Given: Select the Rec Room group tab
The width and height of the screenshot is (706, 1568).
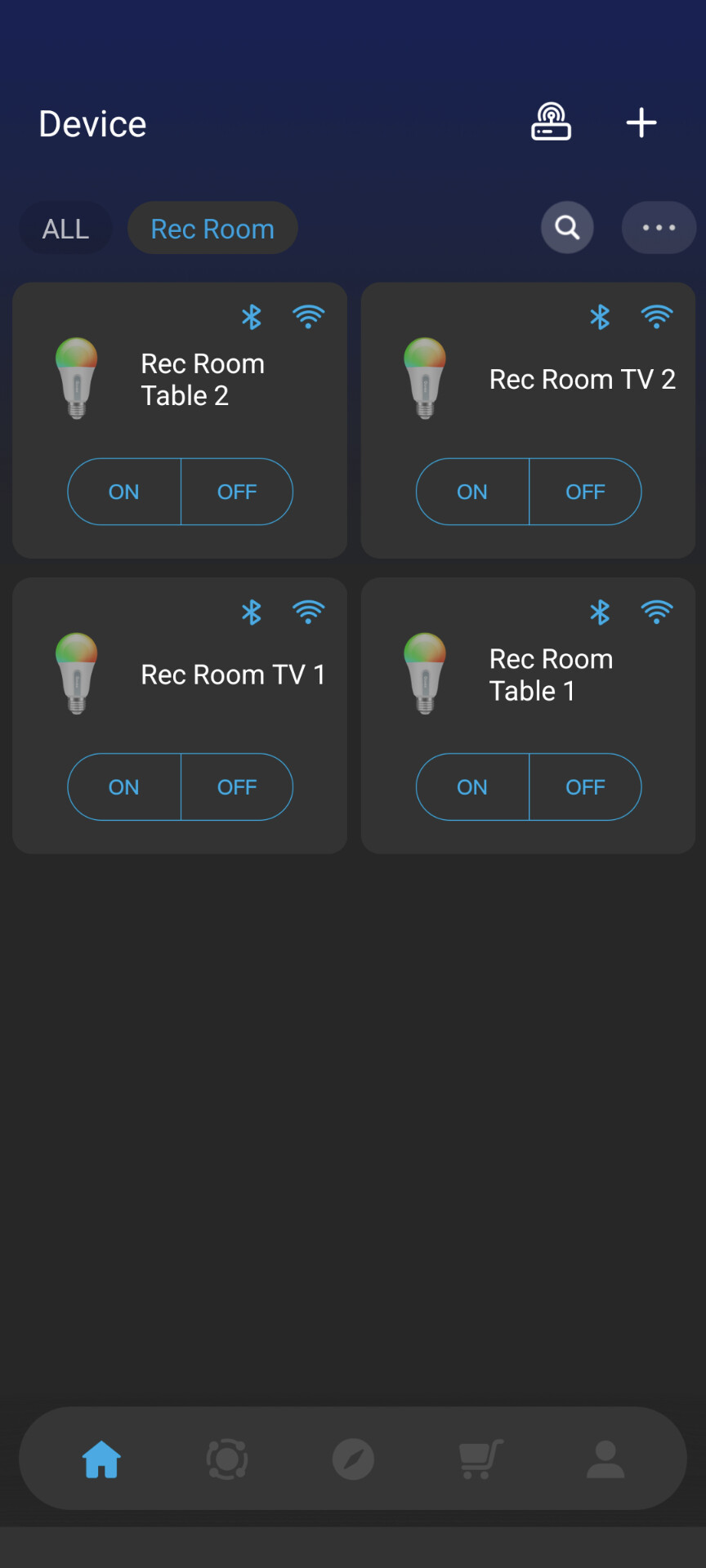Looking at the screenshot, I should (x=212, y=229).
